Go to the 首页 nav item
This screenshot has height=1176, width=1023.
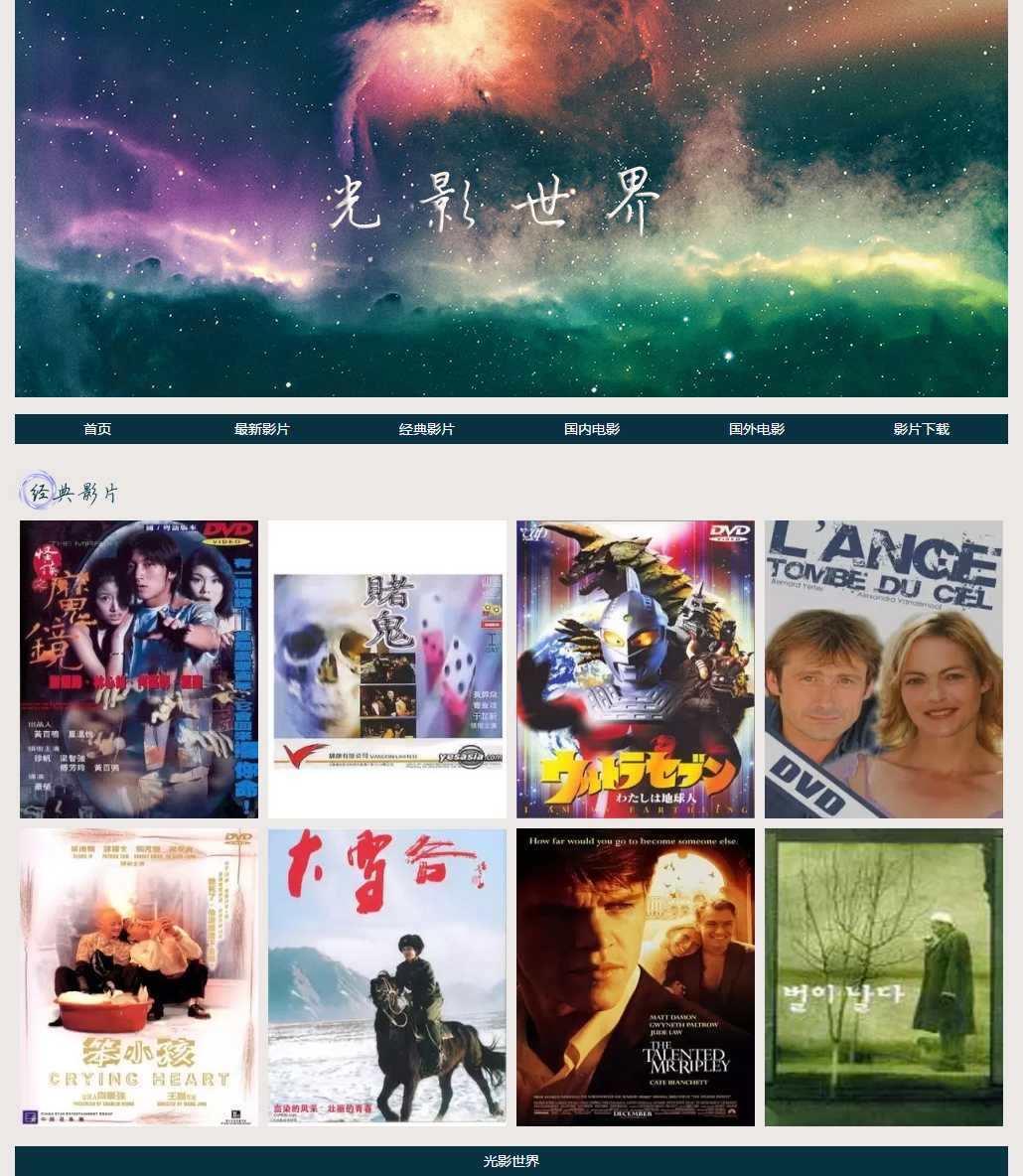pos(97,429)
